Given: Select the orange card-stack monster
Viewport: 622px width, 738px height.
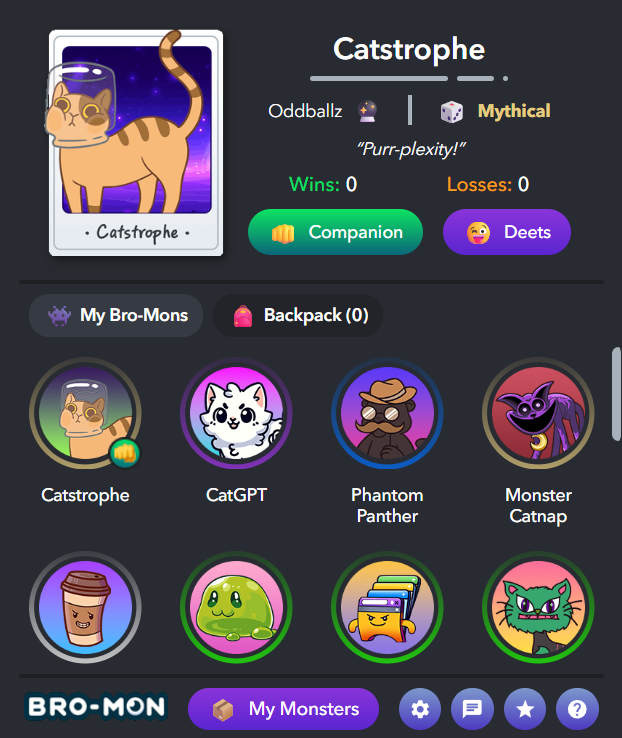Looking at the screenshot, I should (x=387, y=607).
